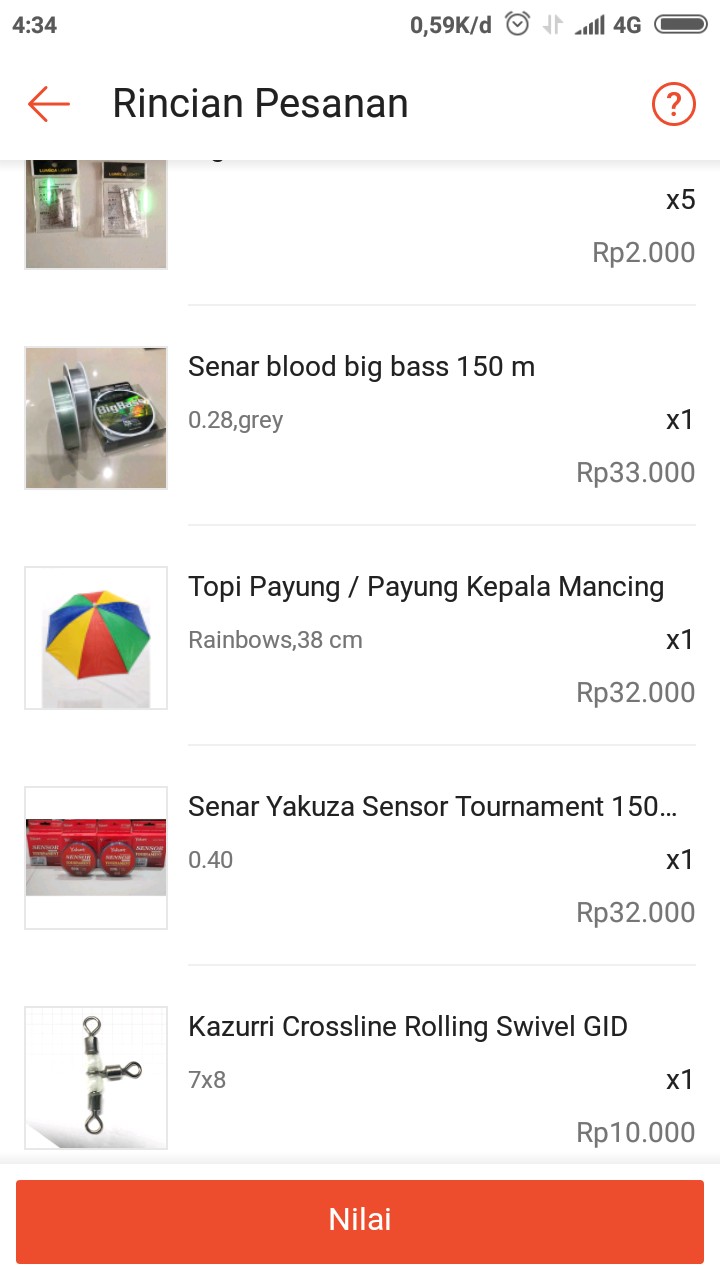Tap the rainbow umbrella hat thumbnail
The width and height of the screenshot is (720, 1280).
tap(95, 637)
